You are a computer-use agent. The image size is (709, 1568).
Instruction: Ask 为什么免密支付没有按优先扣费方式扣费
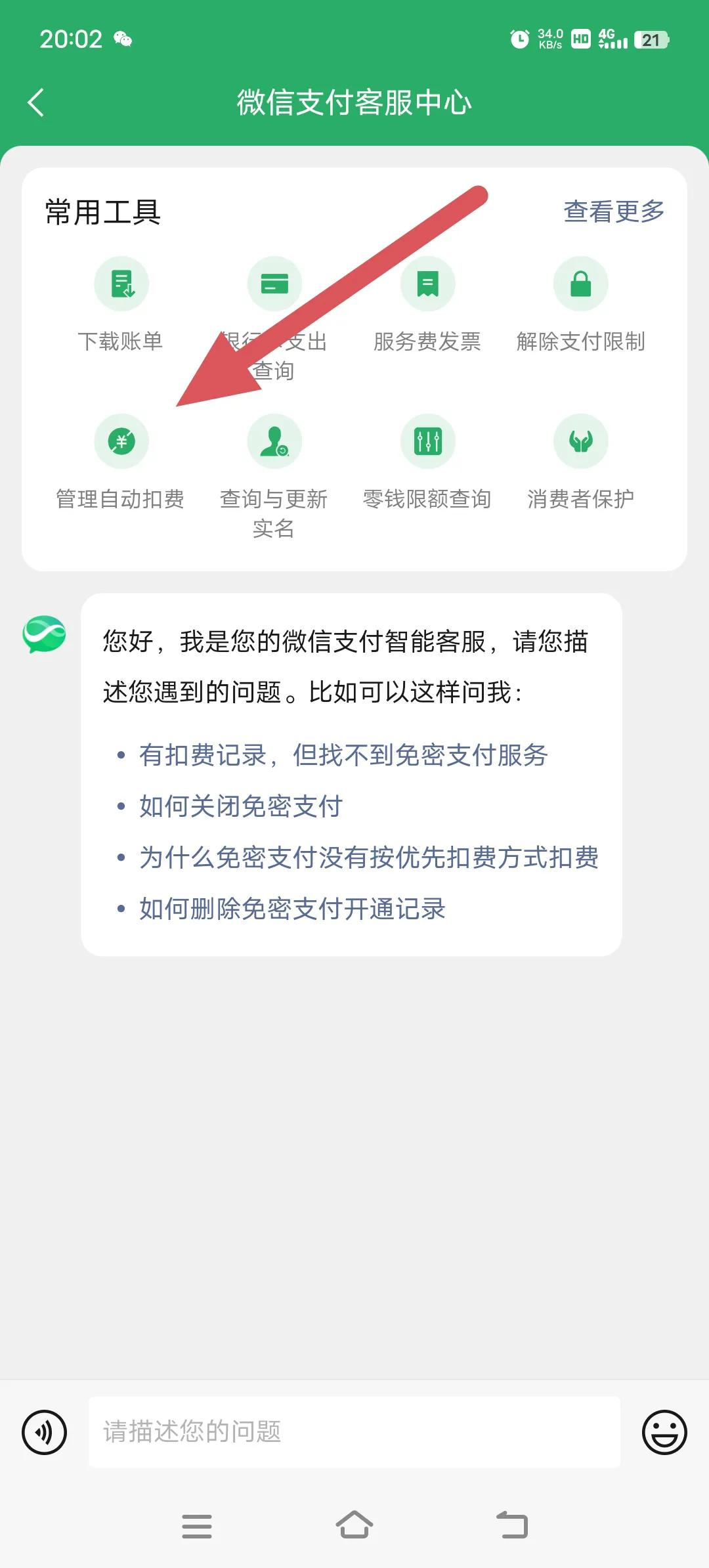tap(369, 858)
